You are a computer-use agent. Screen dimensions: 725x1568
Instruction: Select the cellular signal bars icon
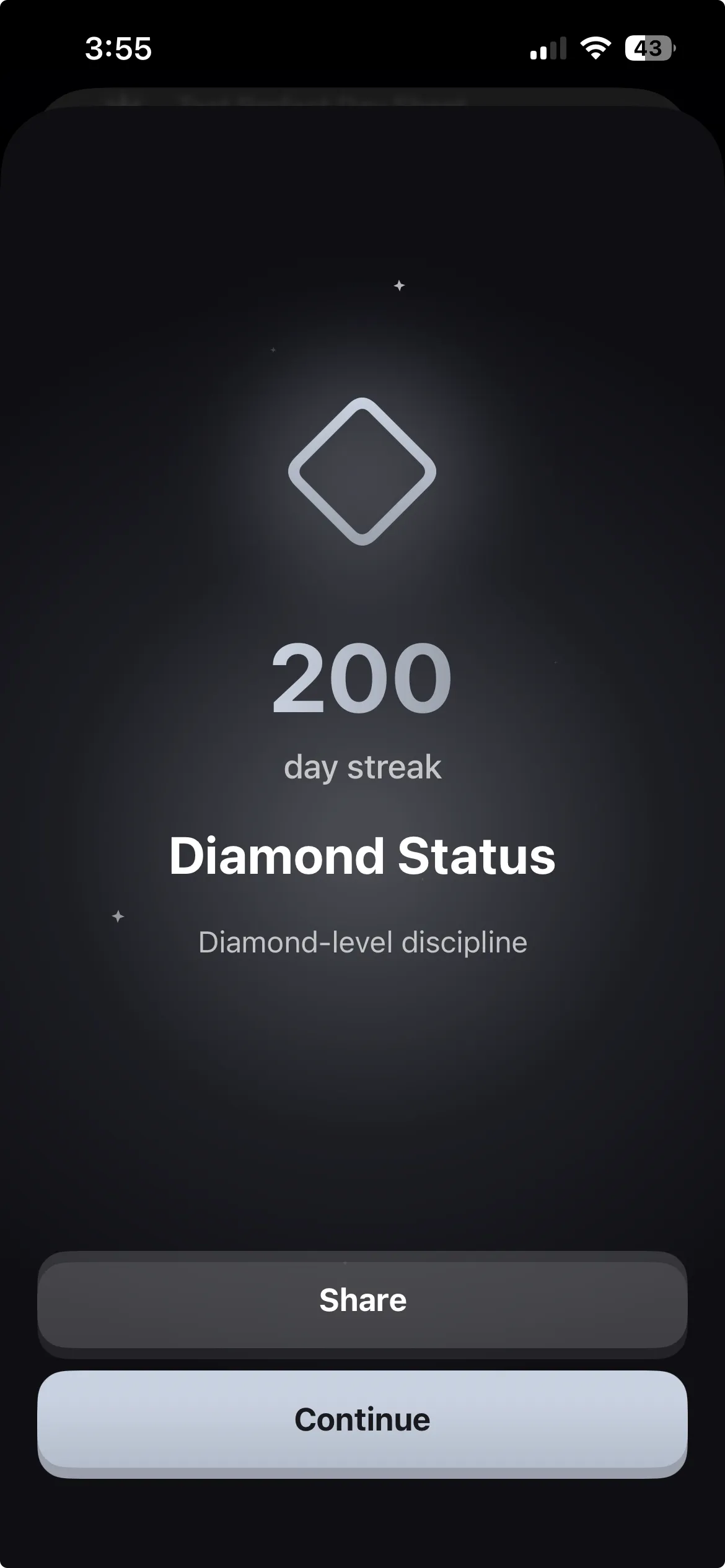click(548, 48)
